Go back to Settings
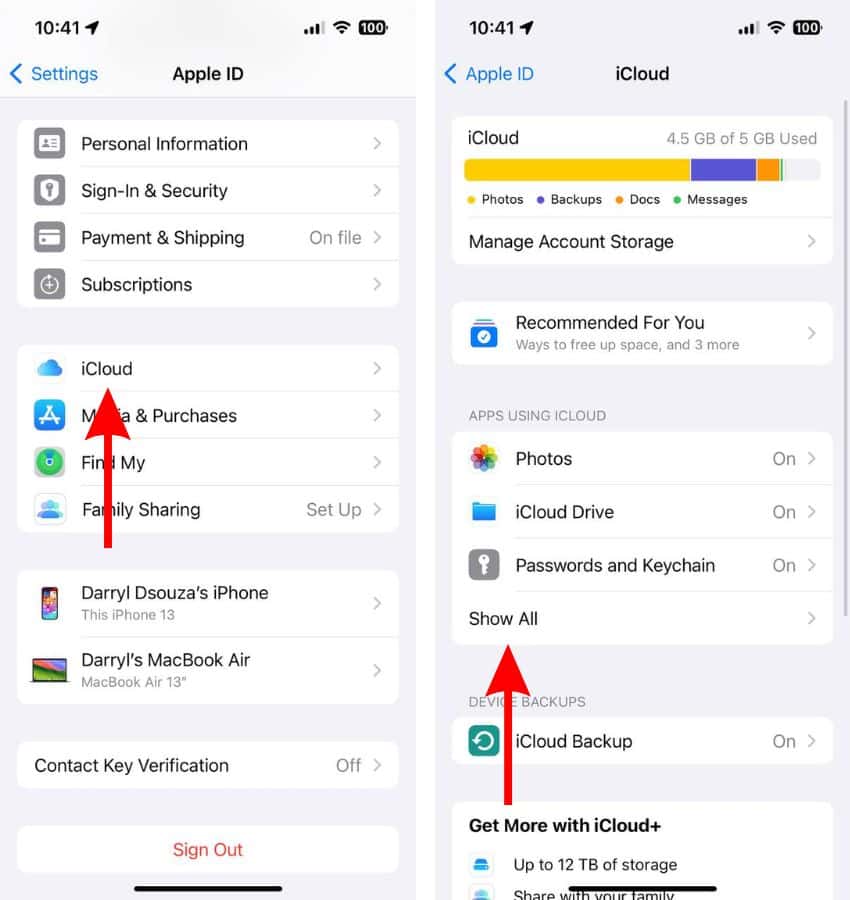This screenshot has width=850, height=900. pyautogui.click(x=54, y=74)
